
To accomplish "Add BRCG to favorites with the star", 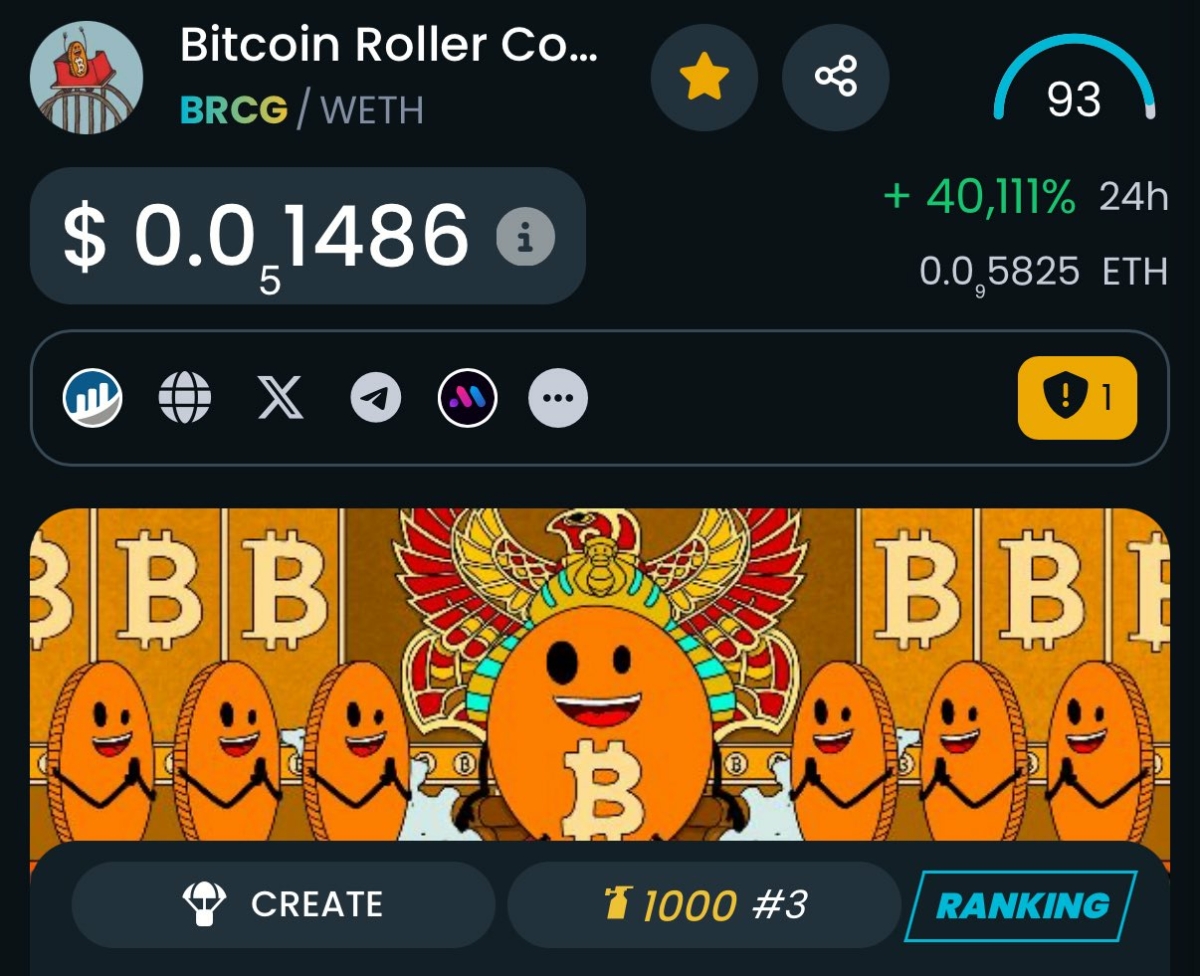I will [x=704, y=78].
